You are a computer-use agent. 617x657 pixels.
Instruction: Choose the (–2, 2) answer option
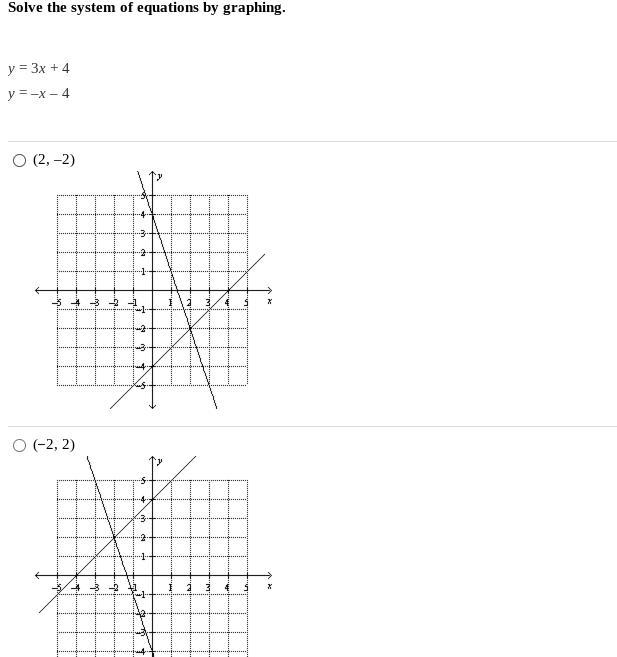20,446
